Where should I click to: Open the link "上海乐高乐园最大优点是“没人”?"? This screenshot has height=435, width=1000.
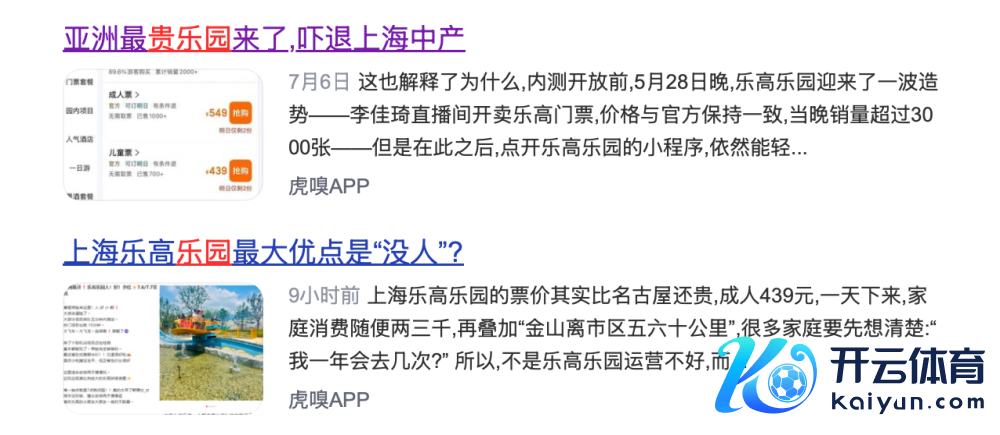[263, 251]
